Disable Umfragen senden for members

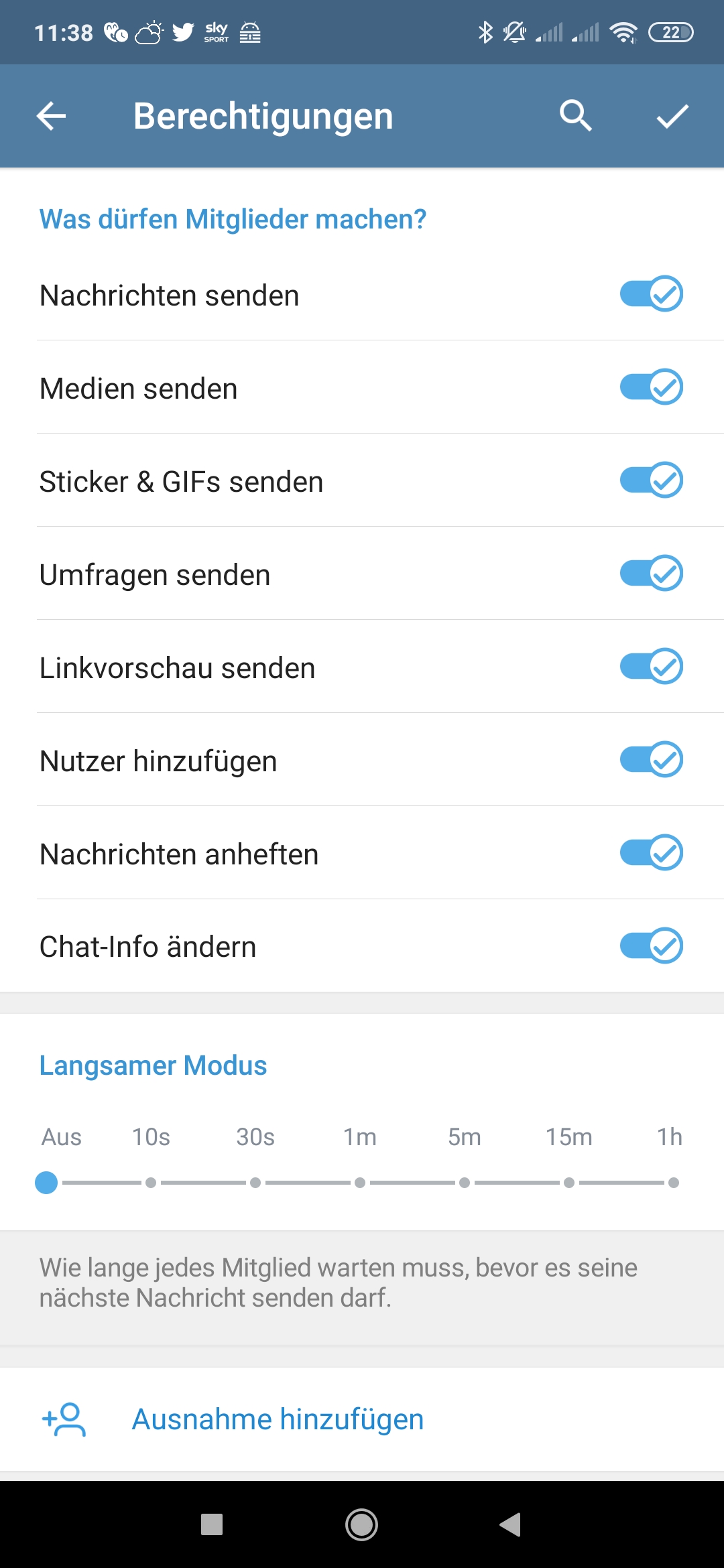click(x=651, y=573)
